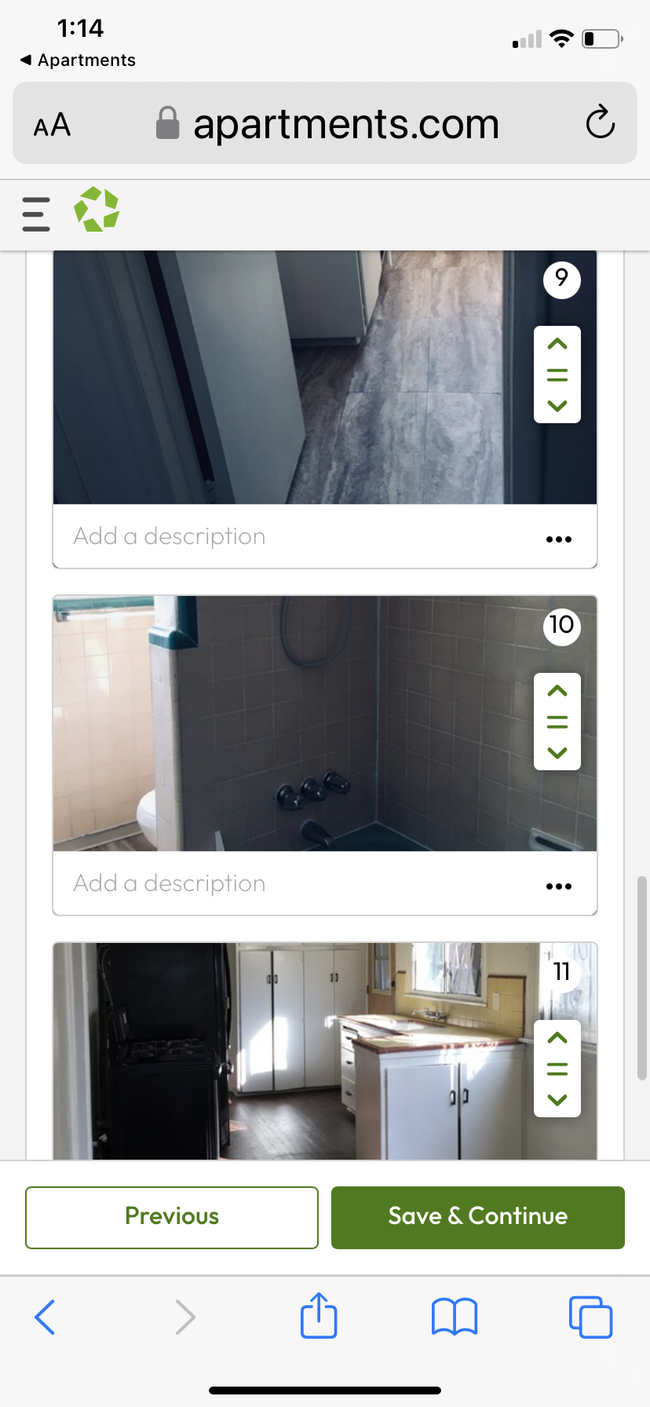Return to the Apartments app
The width and height of the screenshot is (650, 1407).
(77, 60)
